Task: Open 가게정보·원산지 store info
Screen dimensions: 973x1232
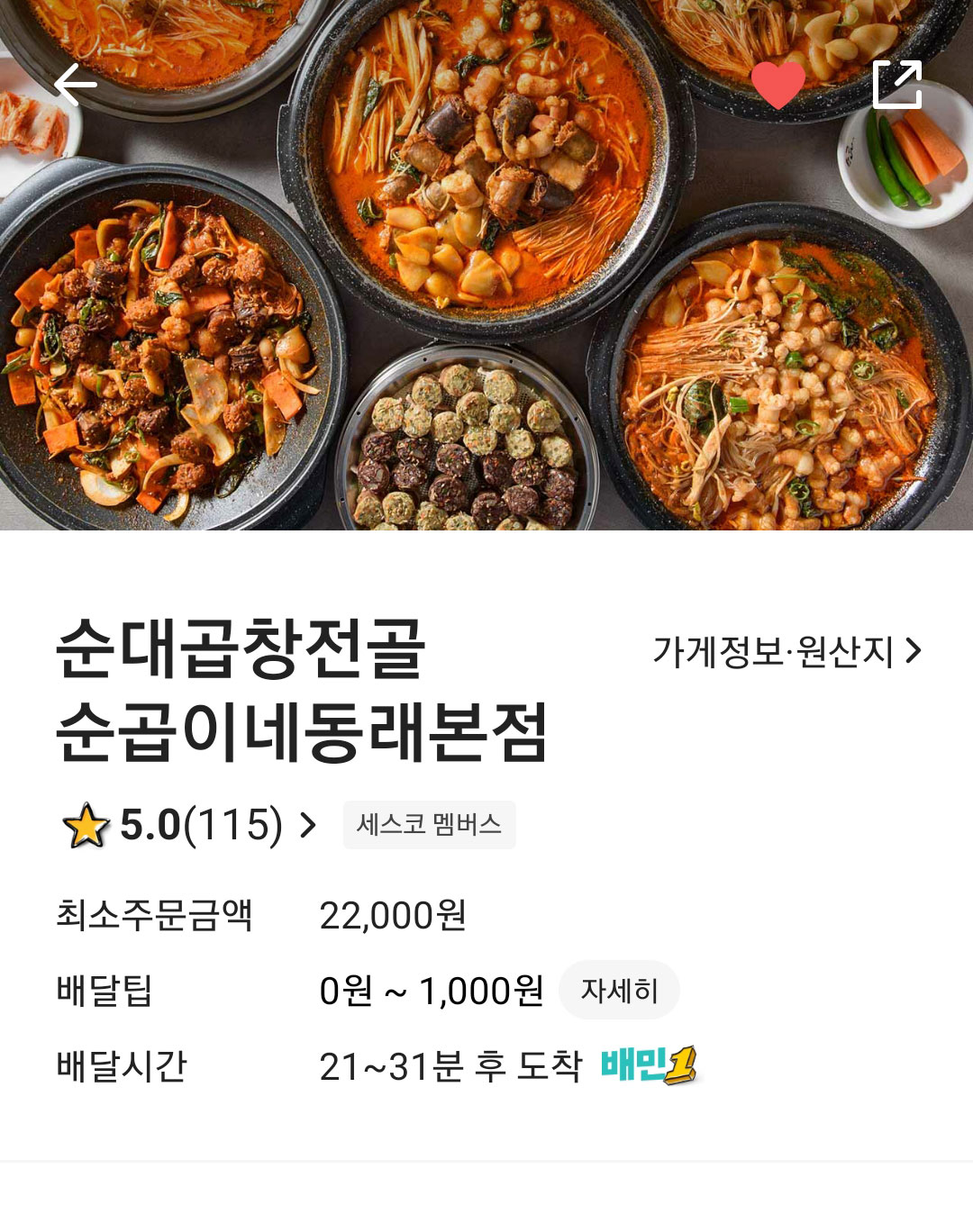Action: click(x=787, y=651)
